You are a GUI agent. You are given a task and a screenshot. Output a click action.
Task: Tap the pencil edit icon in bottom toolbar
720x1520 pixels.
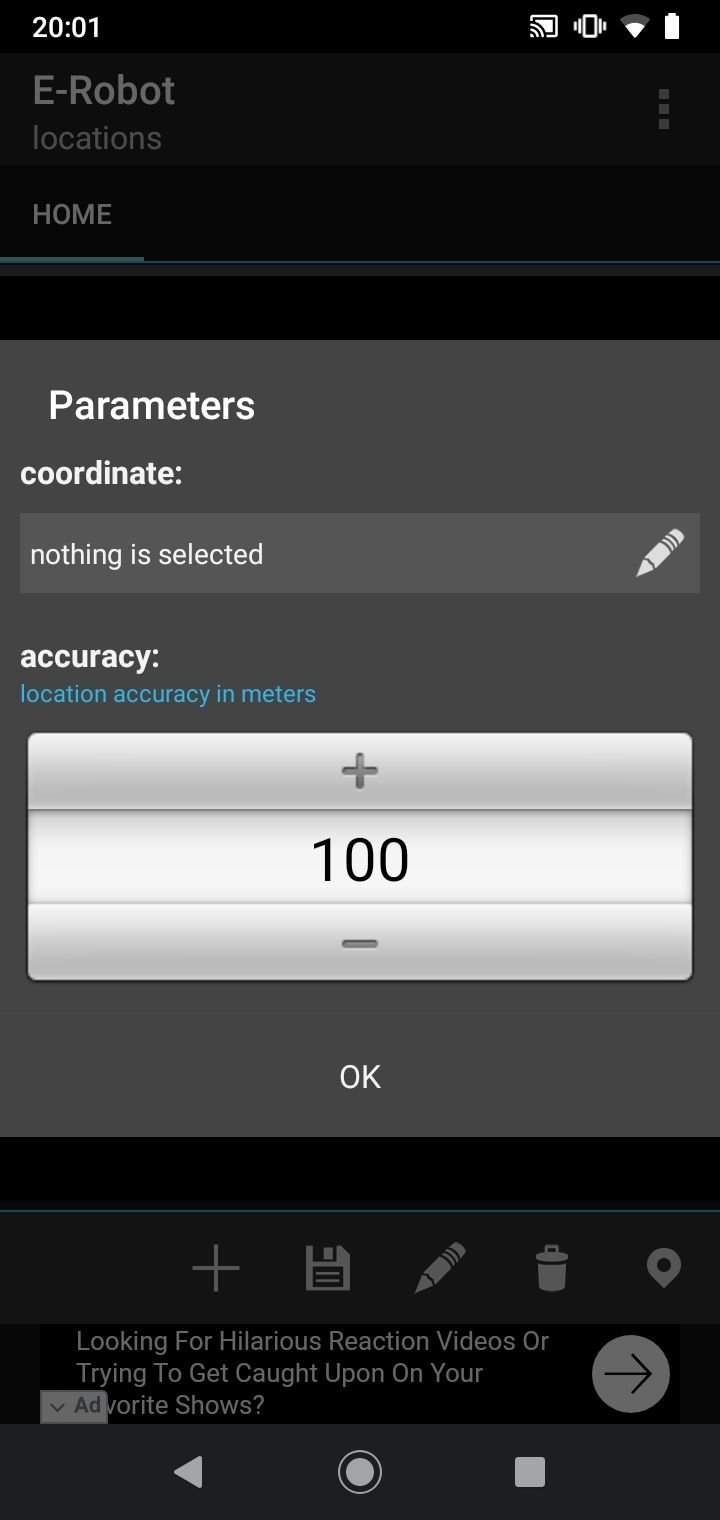point(440,1269)
